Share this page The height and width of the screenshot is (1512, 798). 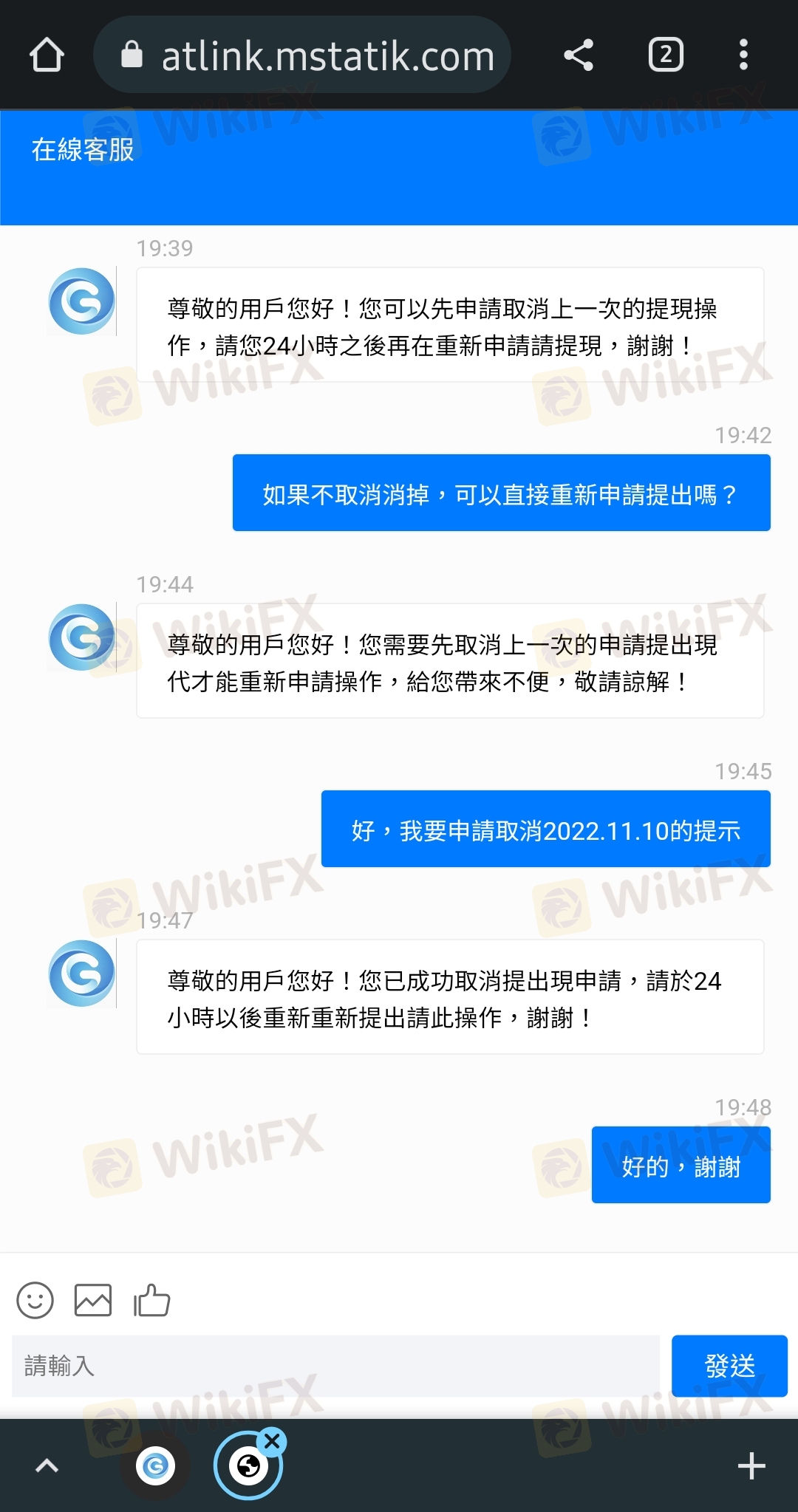pos(578,55)
